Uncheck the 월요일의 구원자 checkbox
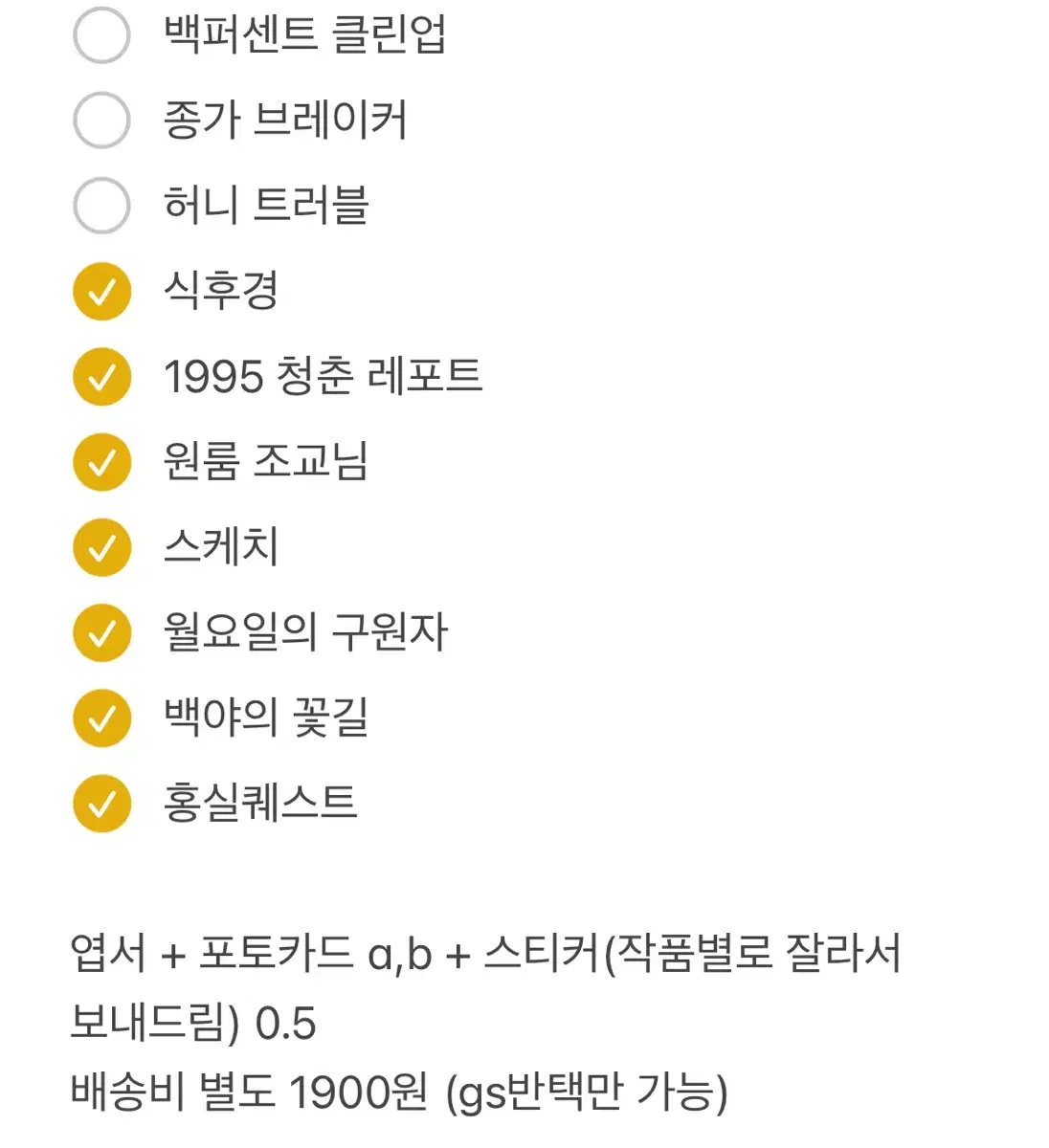The height and width of the screenshot is (1148, 1049). tap(100, 630)
